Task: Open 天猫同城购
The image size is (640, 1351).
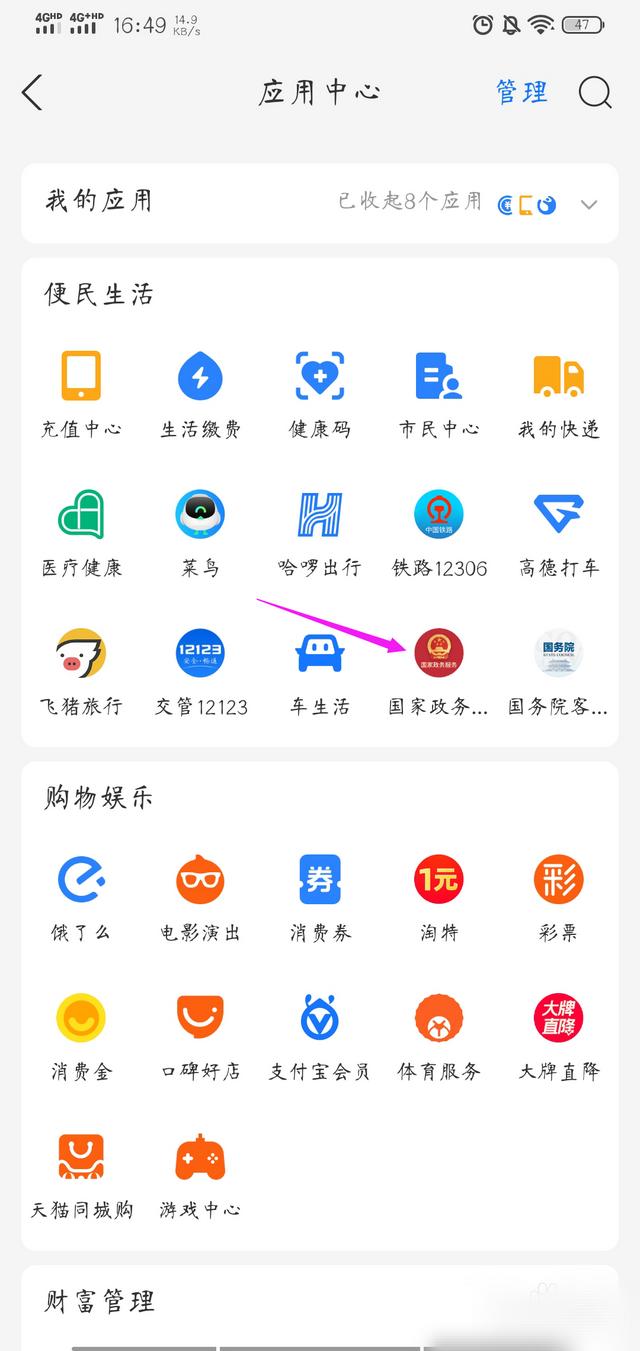Action: 81,1176
